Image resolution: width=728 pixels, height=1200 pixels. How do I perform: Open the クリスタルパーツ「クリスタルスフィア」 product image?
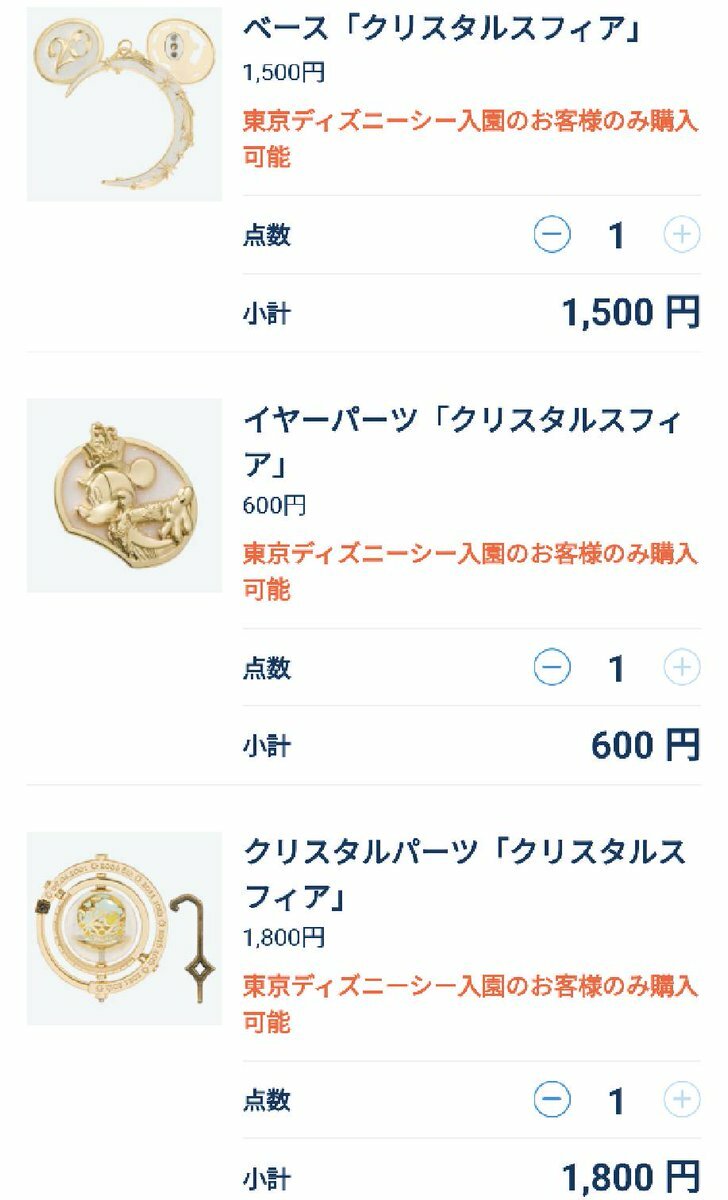124,928
